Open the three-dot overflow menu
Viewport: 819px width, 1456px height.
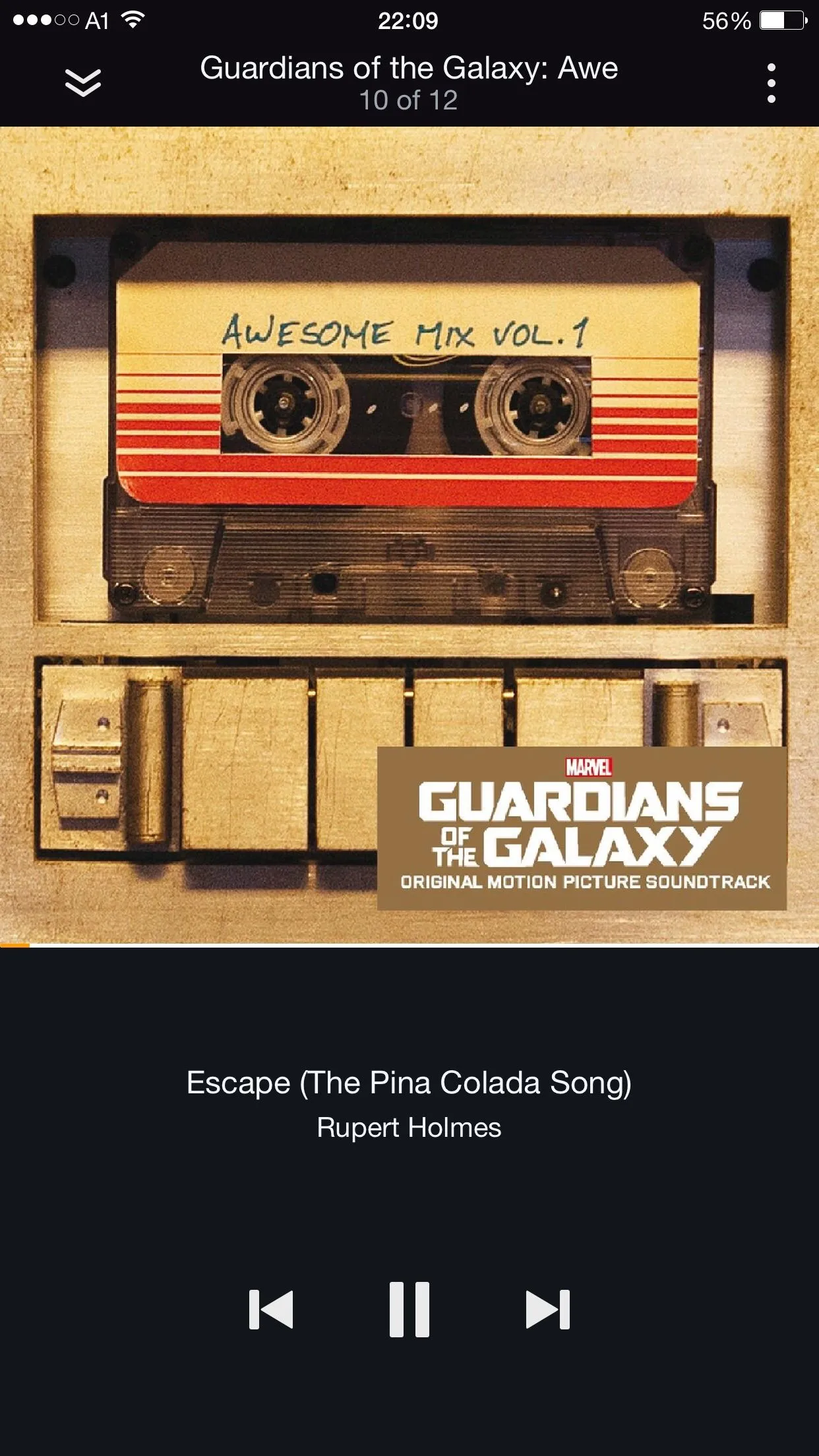pyautogui.click(x=771, y=83)
